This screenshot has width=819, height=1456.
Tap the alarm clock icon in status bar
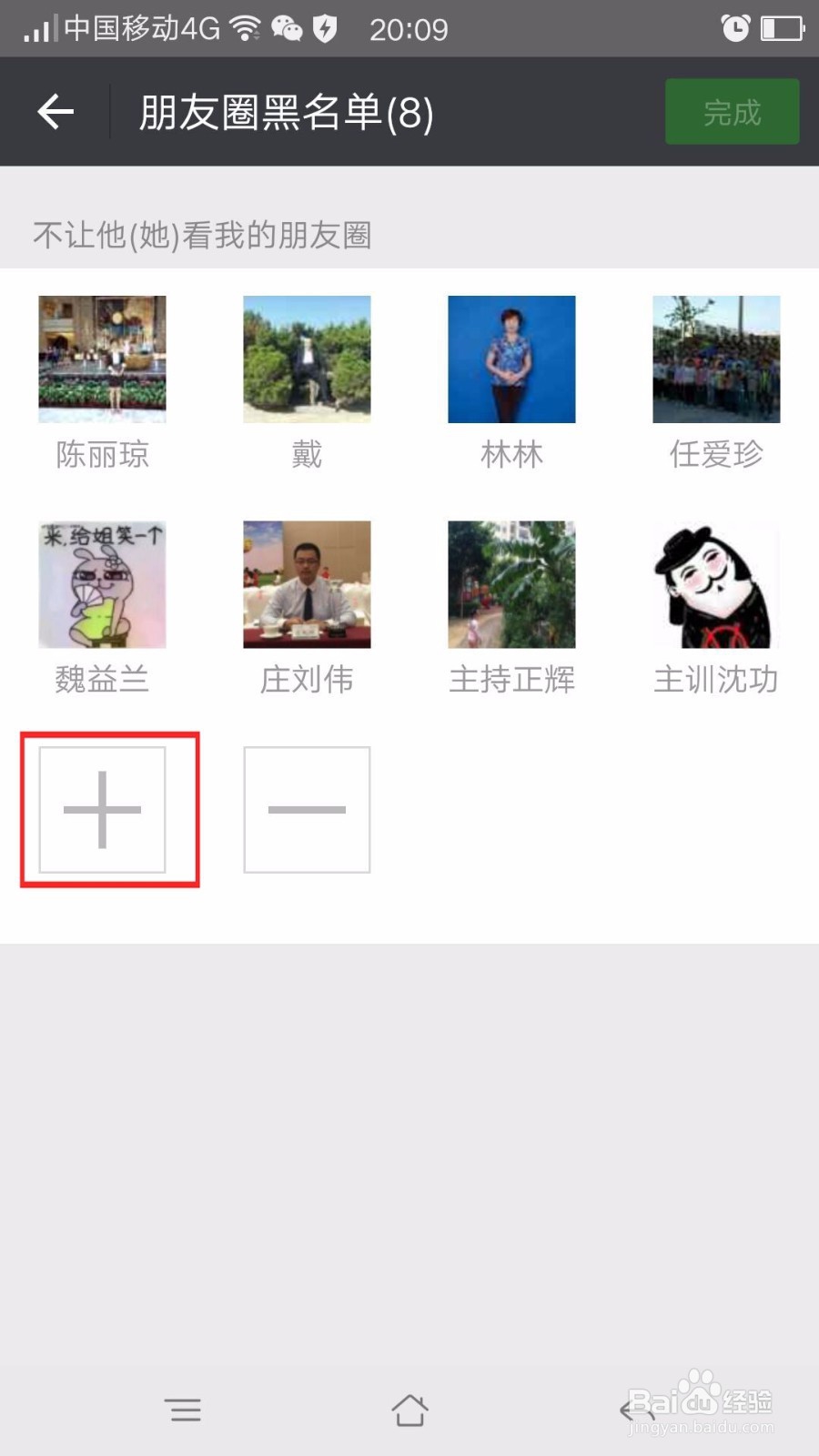tap(735, 27)
